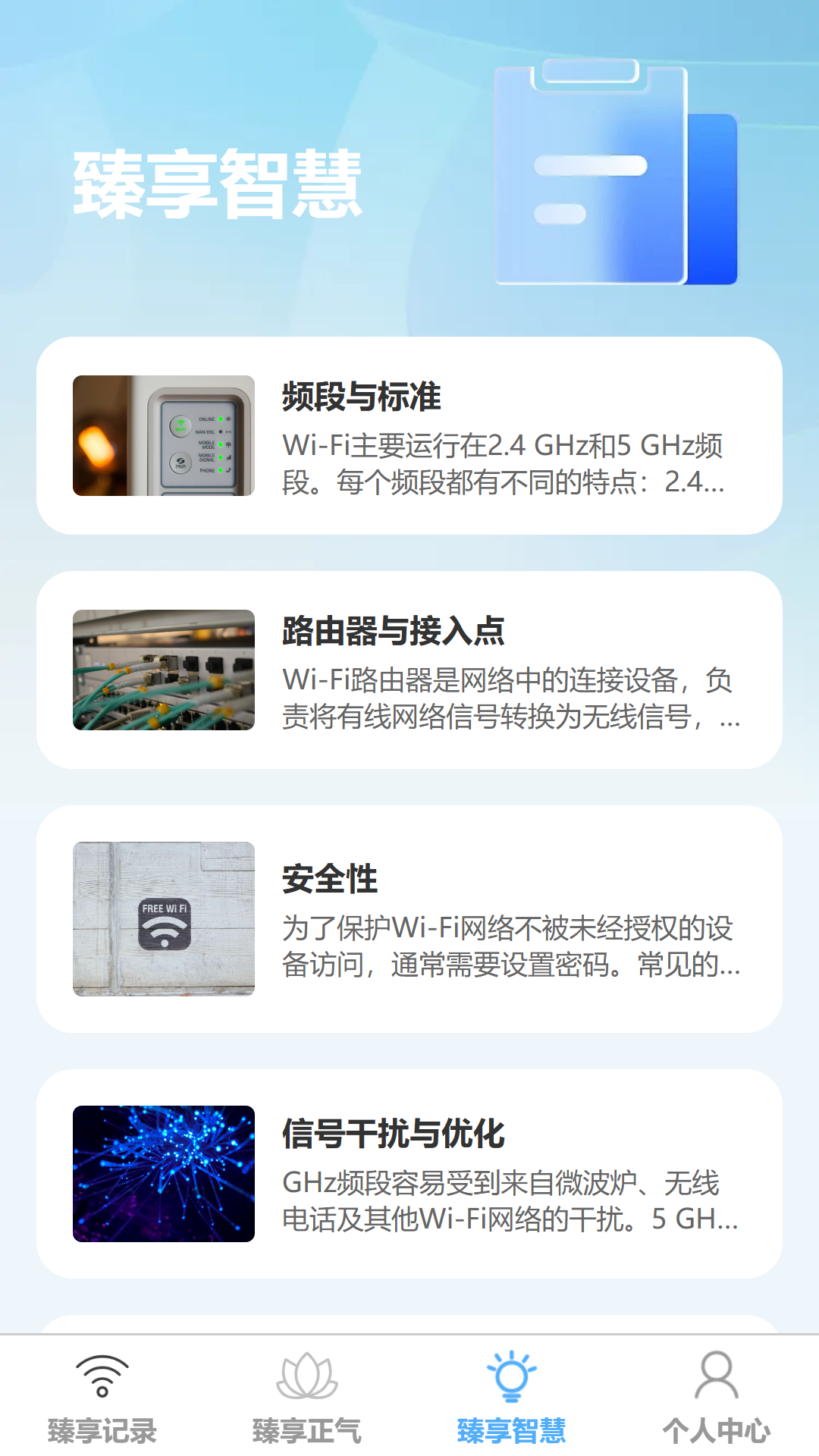Viewport: 819px width, 1456px height.
Task: Read the 安全性 article card
Action: click(409, 919)
